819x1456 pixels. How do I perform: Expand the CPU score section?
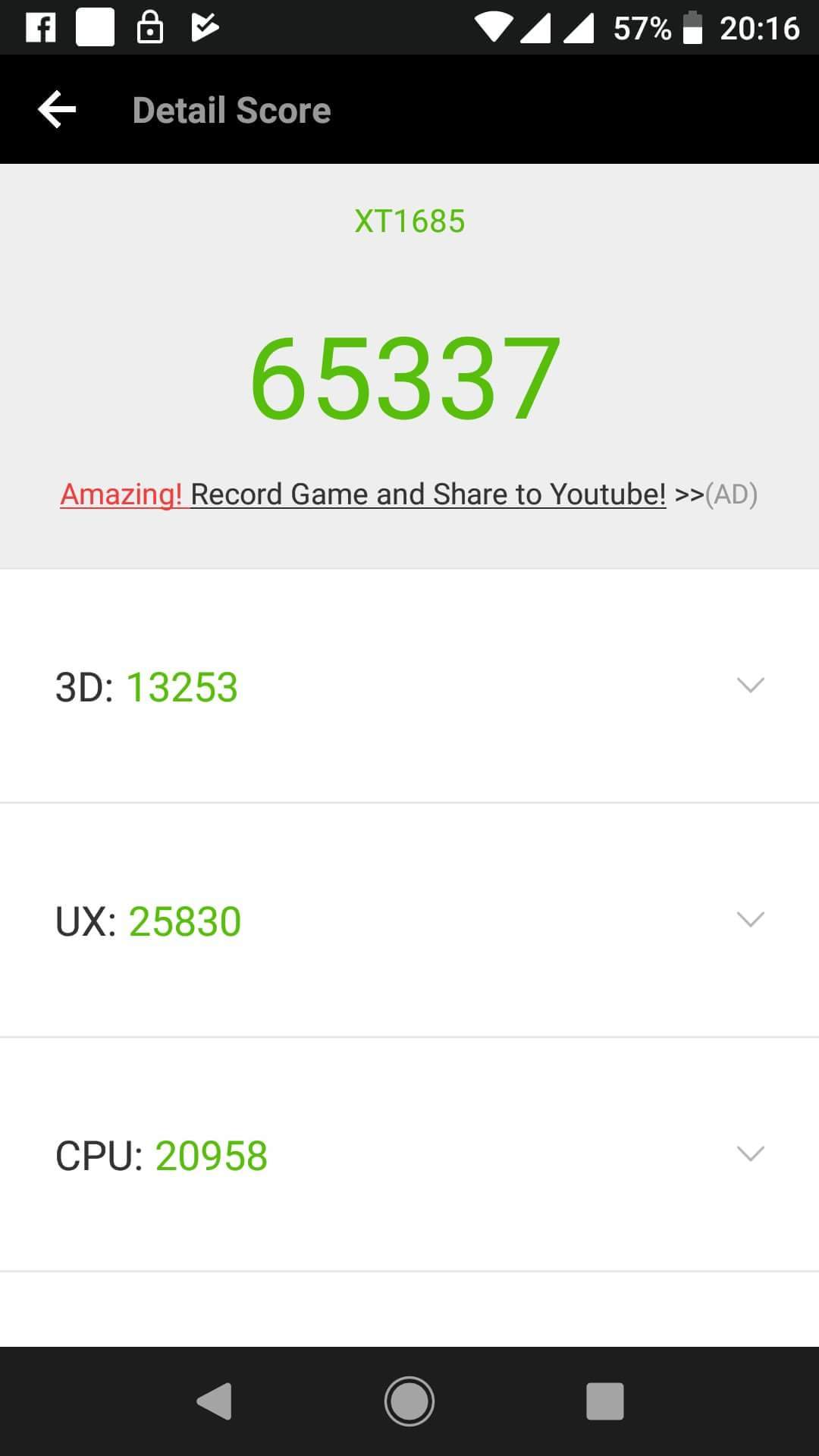(409, 1154)
